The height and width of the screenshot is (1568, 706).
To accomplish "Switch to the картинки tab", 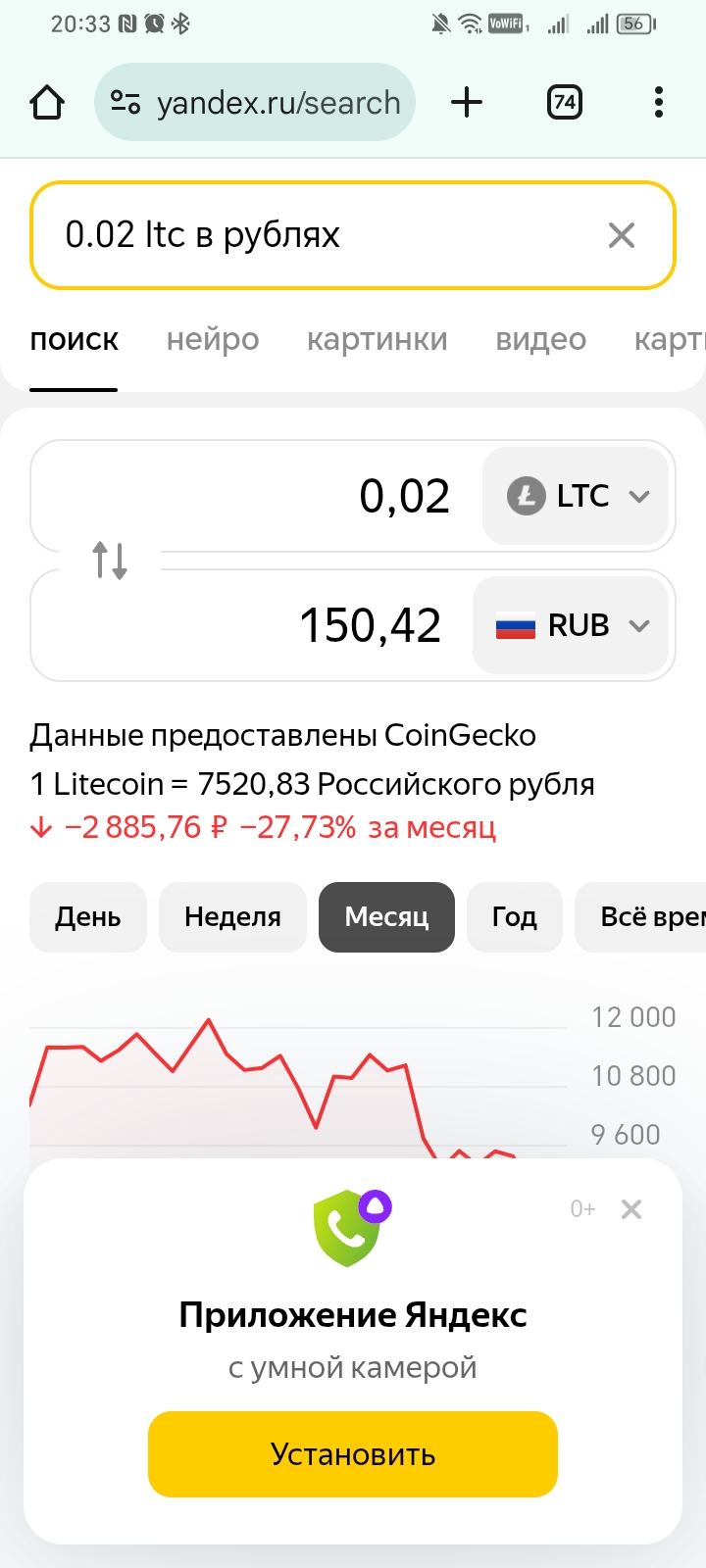I will [x=377, y=340].
